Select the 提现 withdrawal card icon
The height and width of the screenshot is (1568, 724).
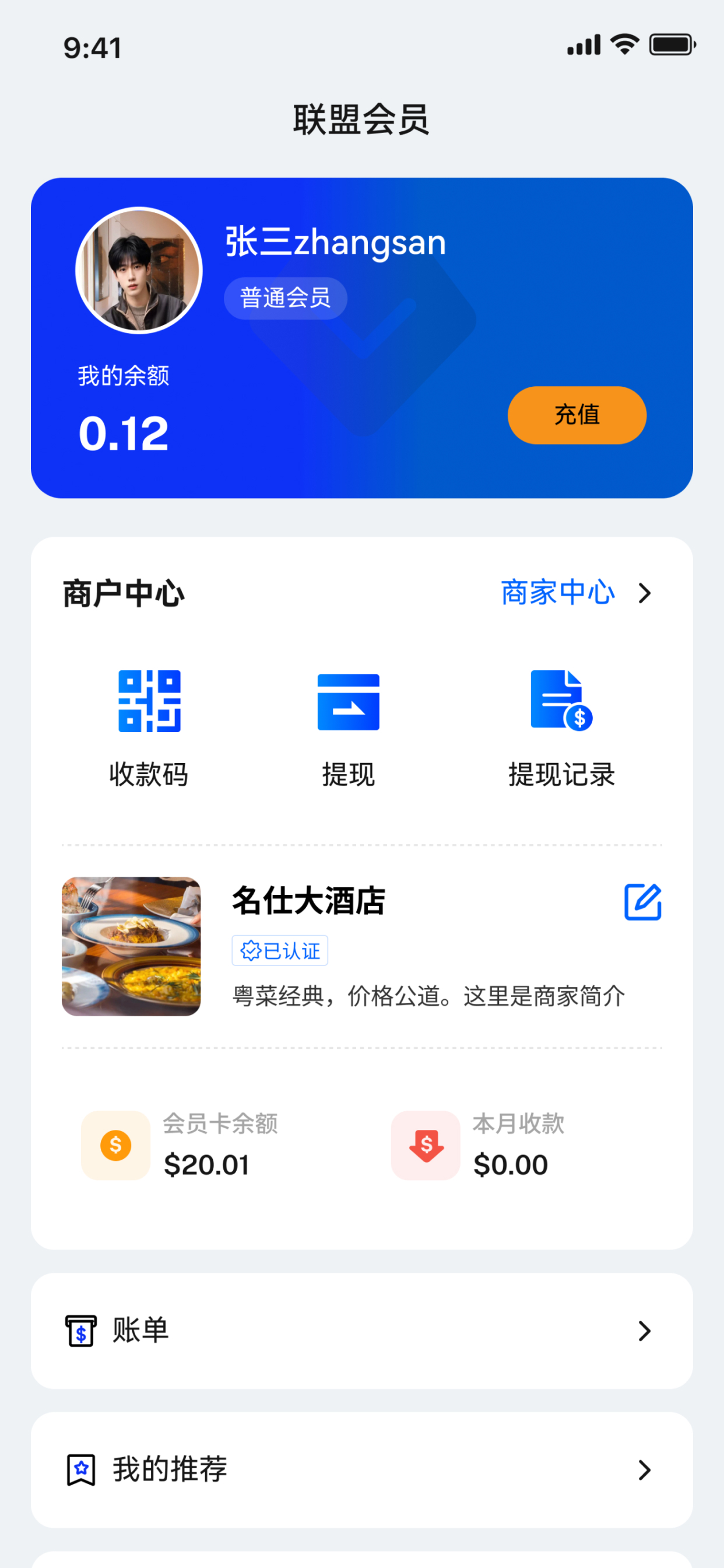[x=350, y=703]
